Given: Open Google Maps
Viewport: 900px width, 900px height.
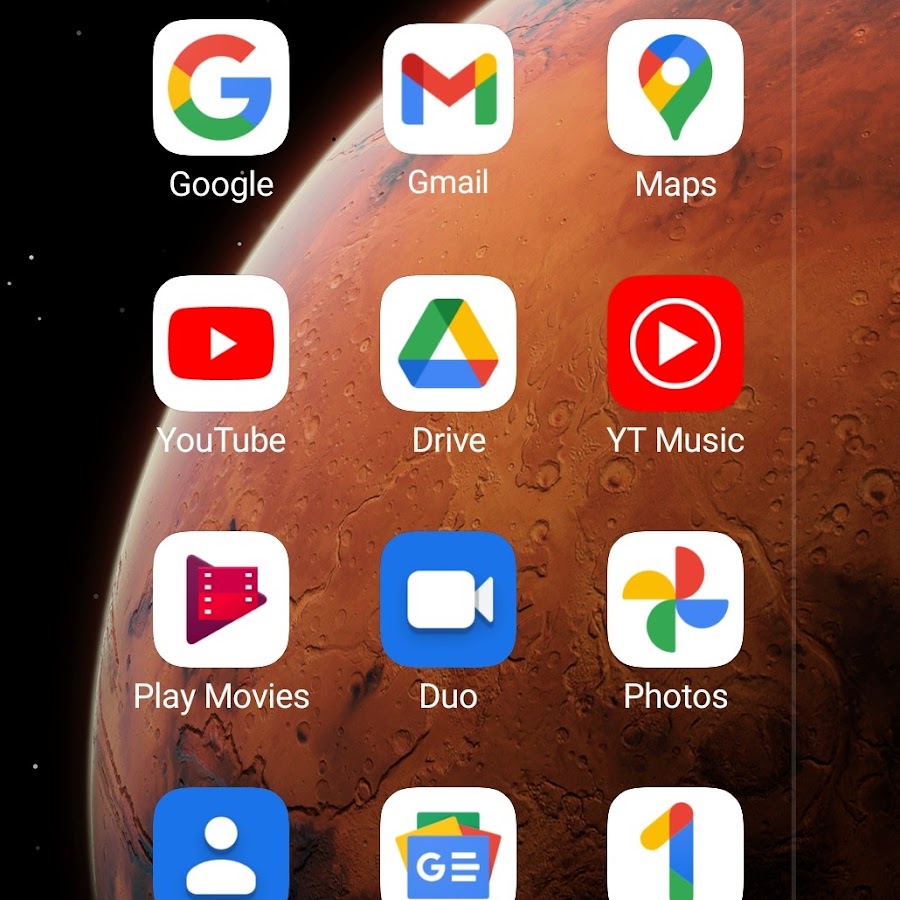Looking at the screenshot, I should [675, 88].
